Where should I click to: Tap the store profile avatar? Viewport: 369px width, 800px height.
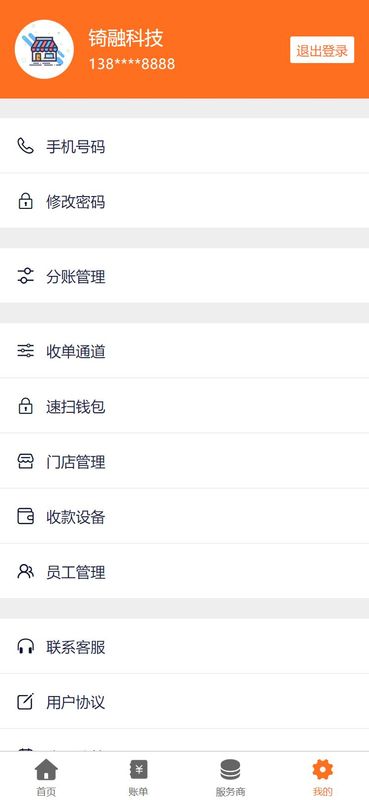tap(44, 49)
